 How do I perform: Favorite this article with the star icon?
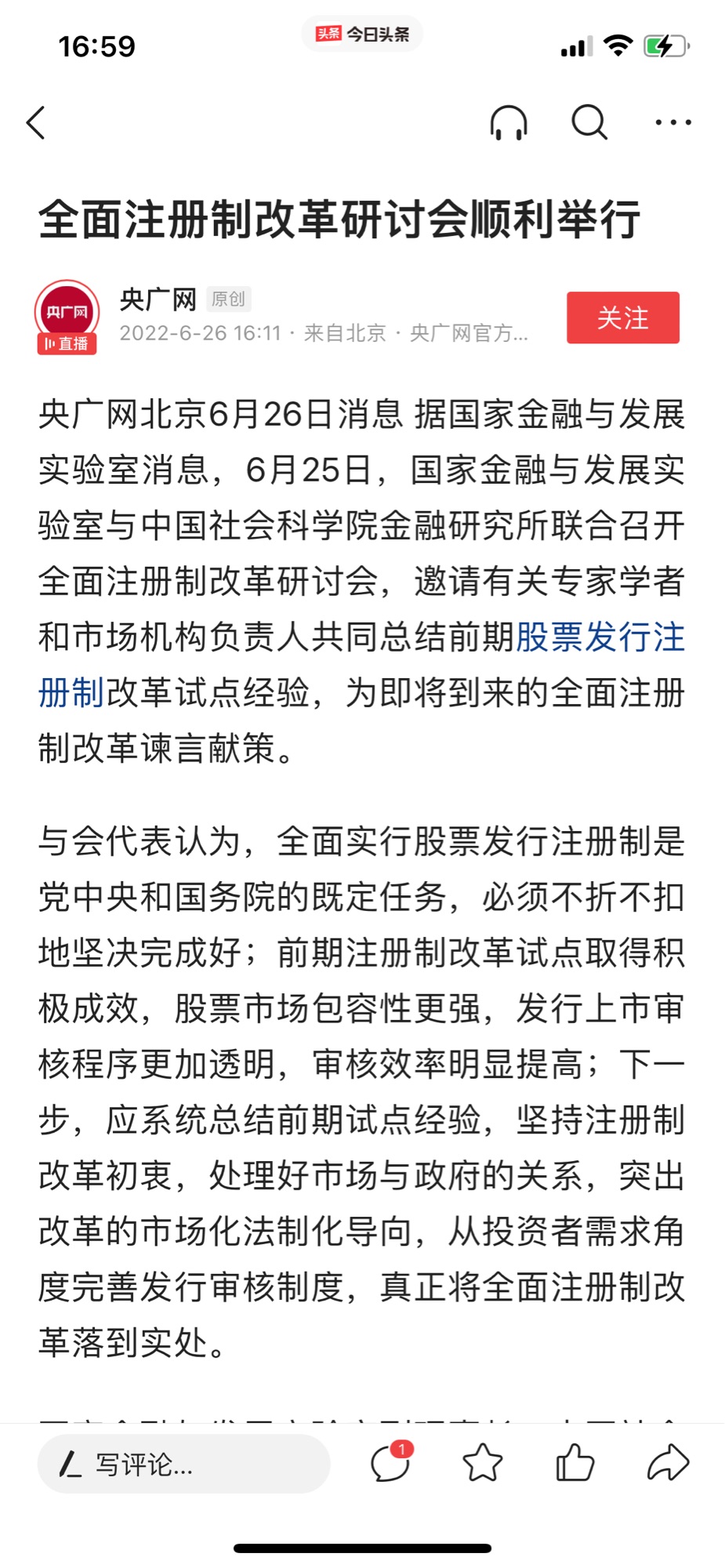pyautogui.click(x=482, y=1463)
